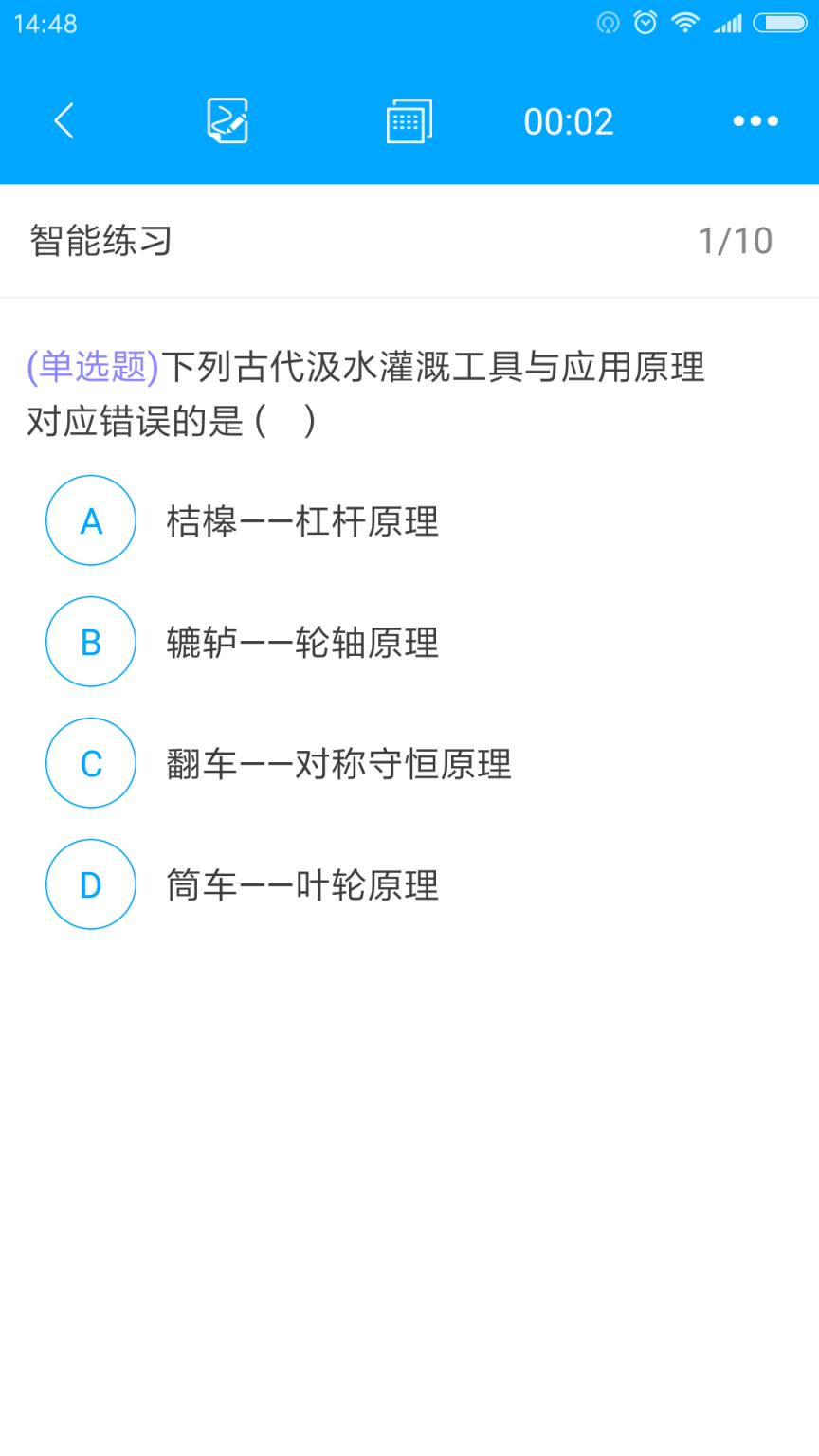Tap the screen mirroring status icon

tap(607, 24)
